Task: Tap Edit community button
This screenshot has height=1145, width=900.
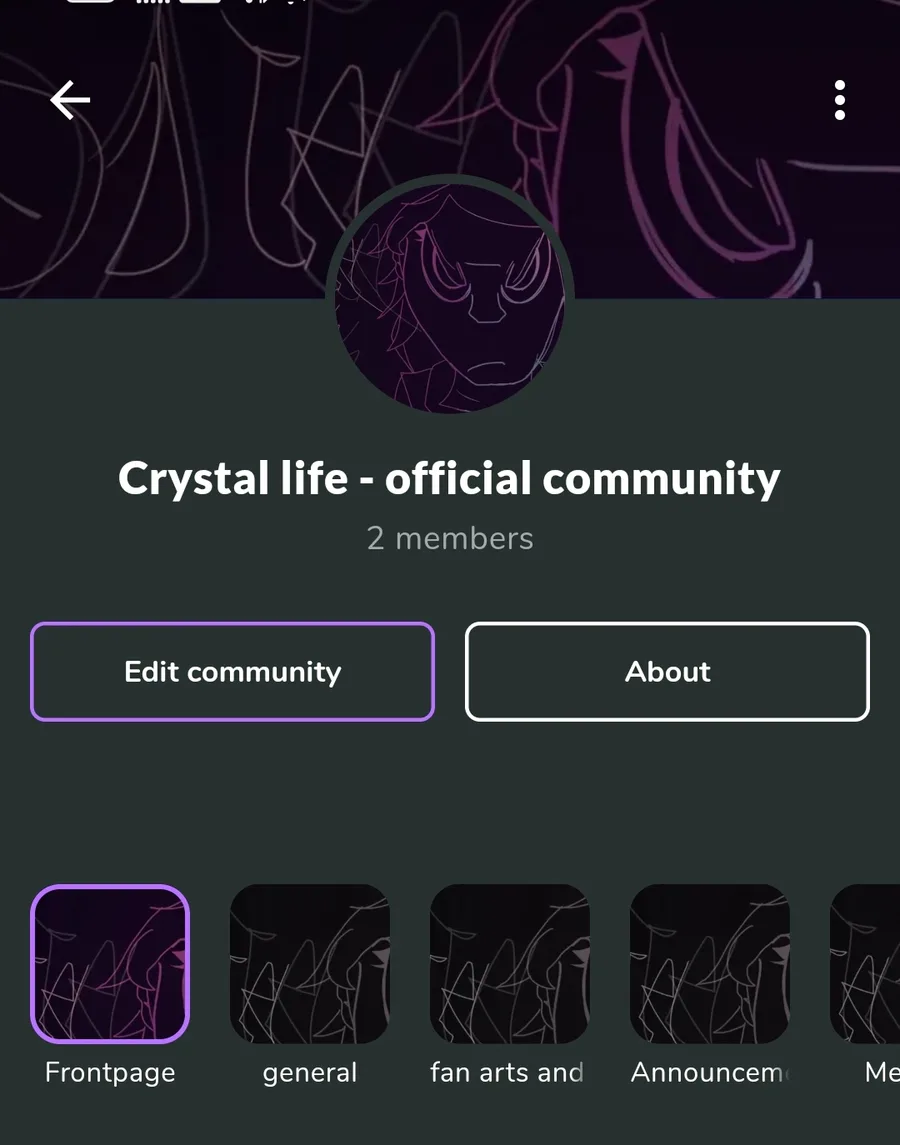Action: [232, 671]
